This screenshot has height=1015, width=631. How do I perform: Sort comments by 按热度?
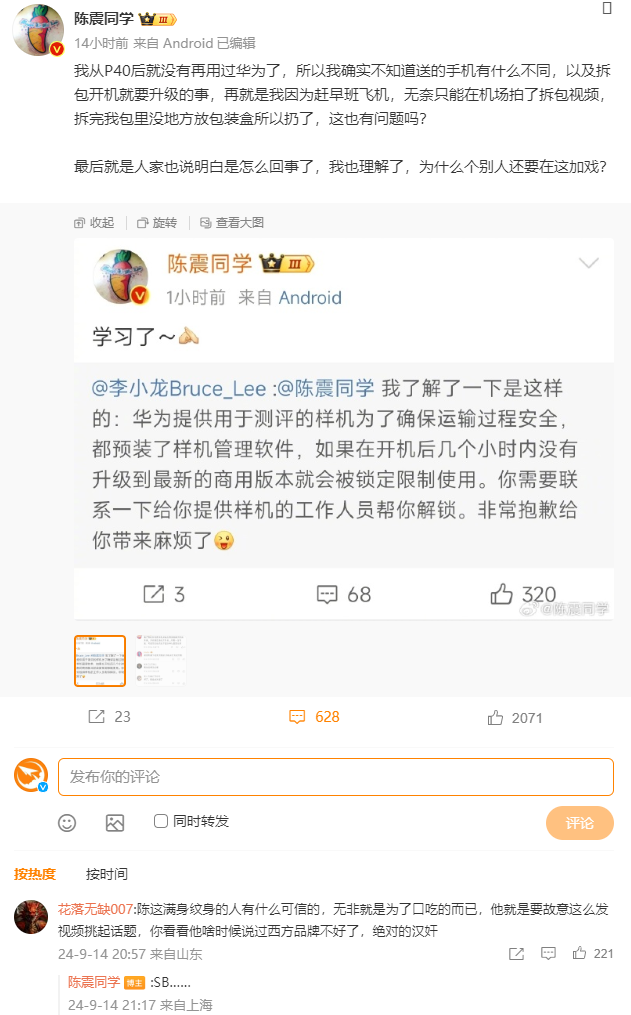tap(35, 874)
